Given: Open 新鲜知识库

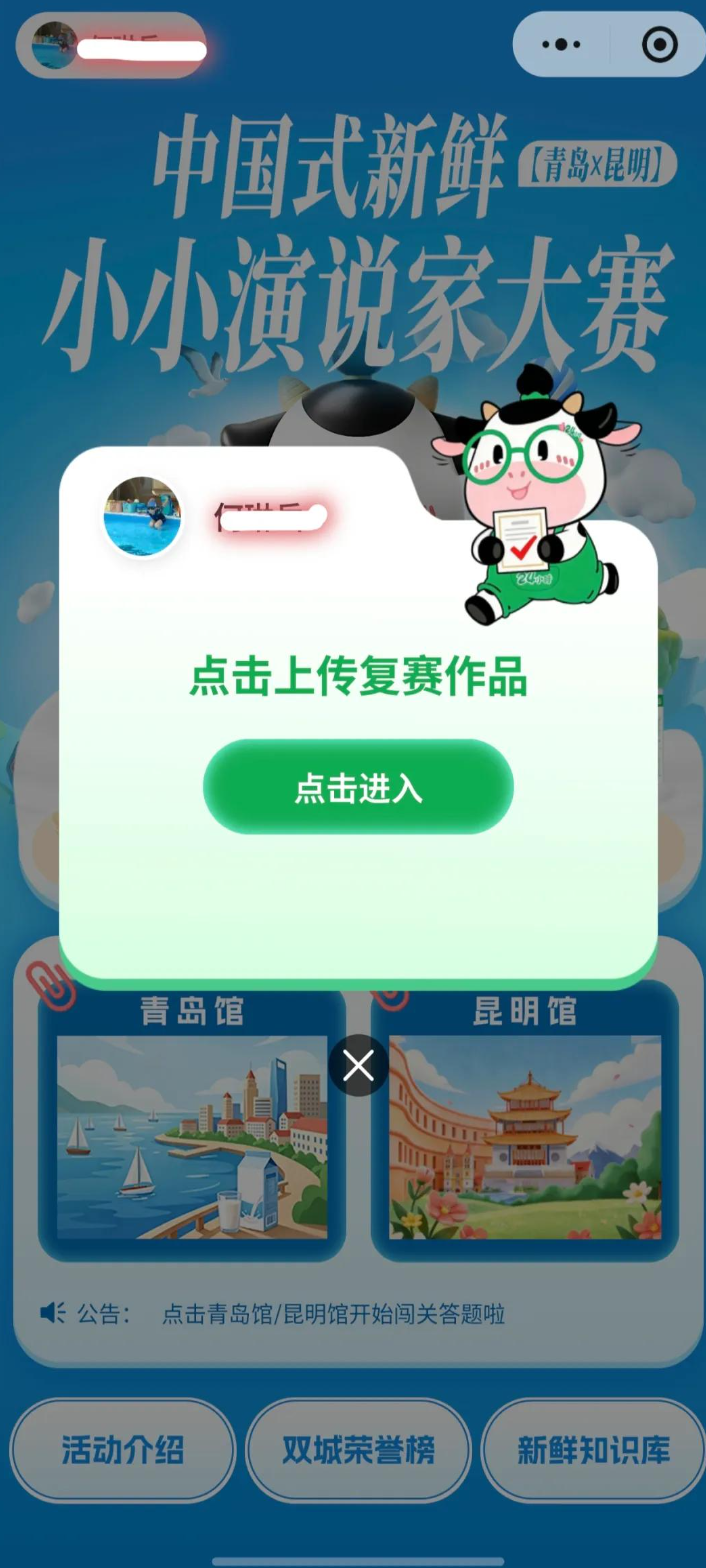Looking at the screenshot, I should [x=593, y=1449].
